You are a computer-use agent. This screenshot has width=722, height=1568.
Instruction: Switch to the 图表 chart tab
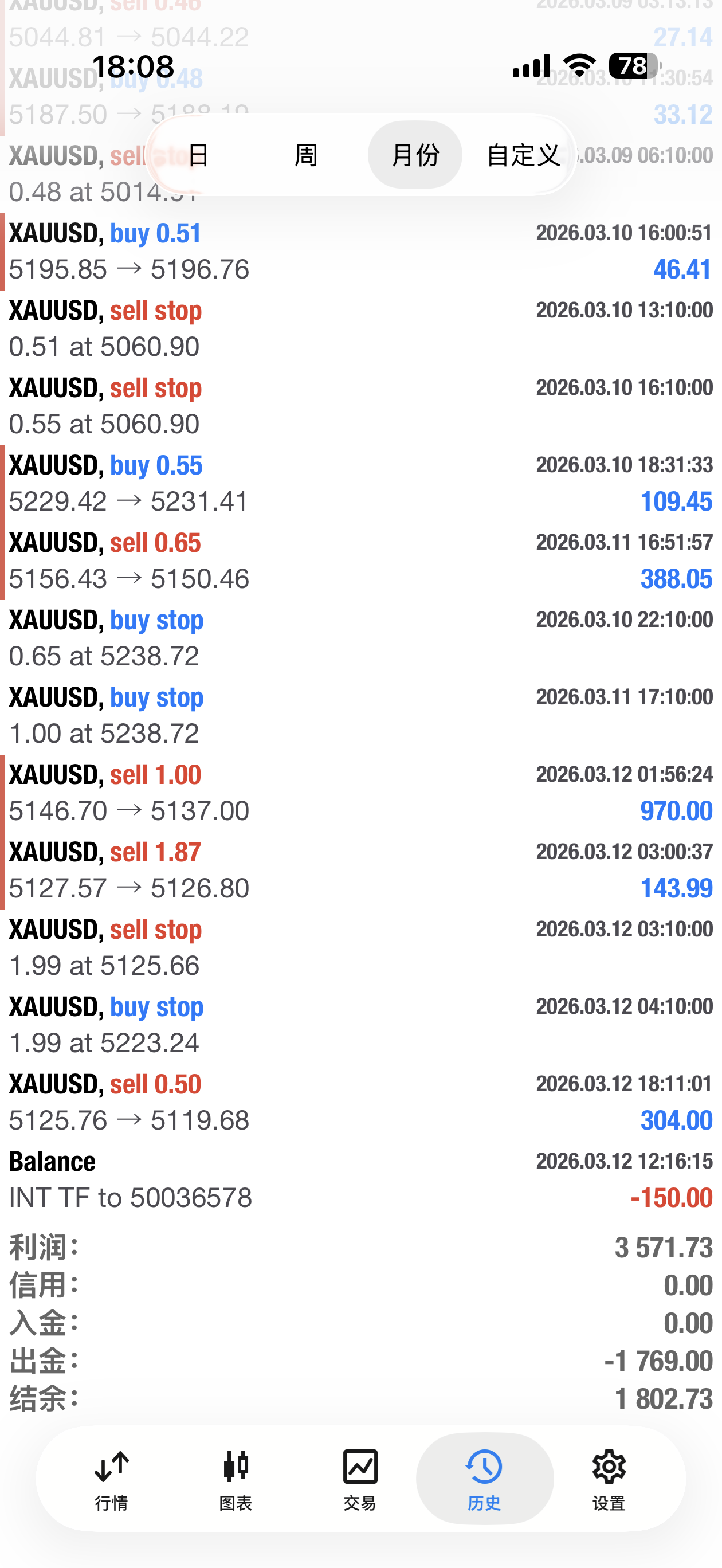[236, 1479]
